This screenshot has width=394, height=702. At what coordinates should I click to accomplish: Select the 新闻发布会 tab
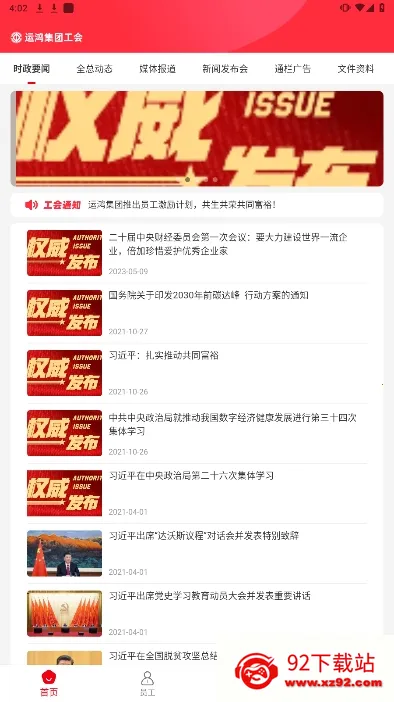click(x=225, y=69)
